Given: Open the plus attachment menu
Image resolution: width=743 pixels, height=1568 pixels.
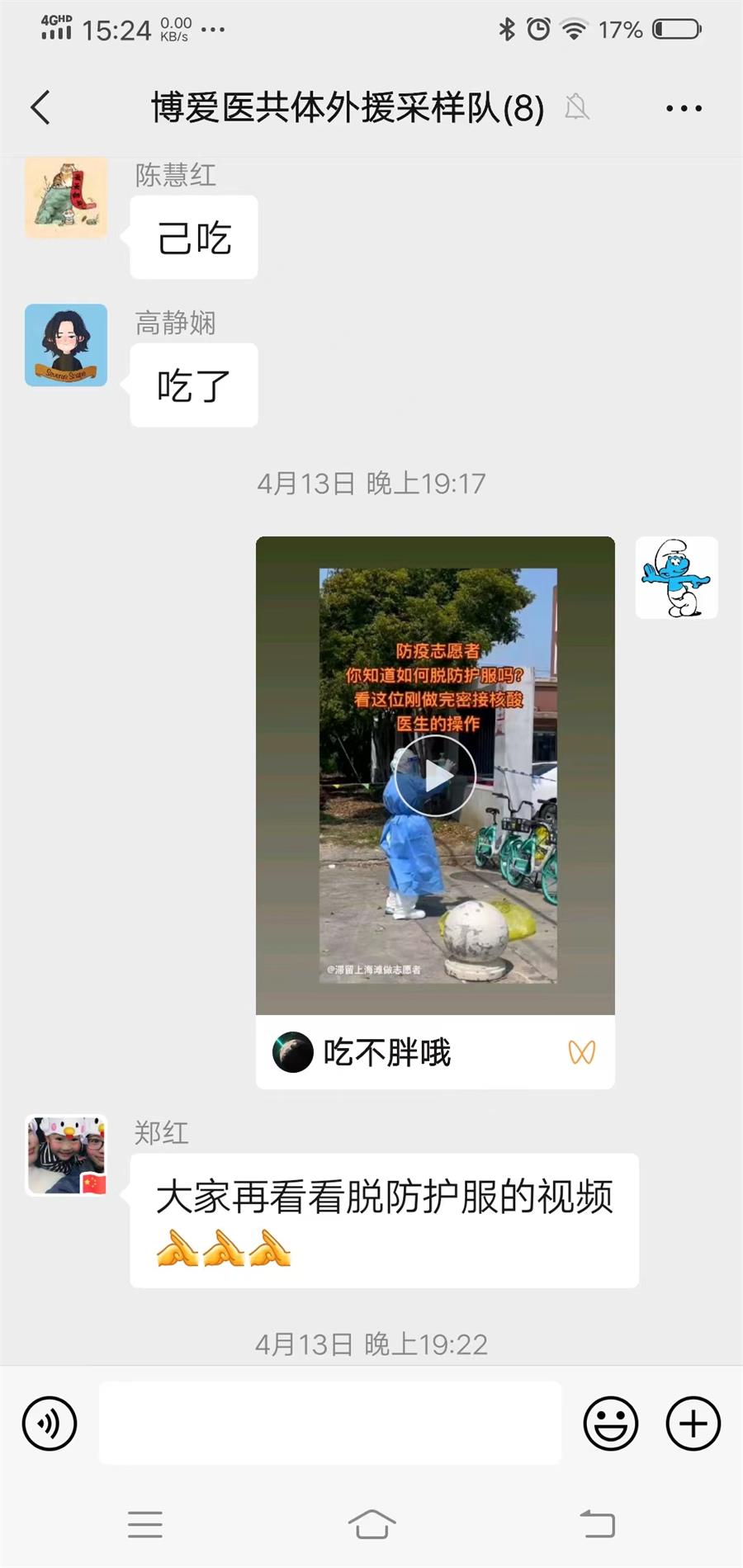Looking at the screenshot, I should pos(692,1424).
